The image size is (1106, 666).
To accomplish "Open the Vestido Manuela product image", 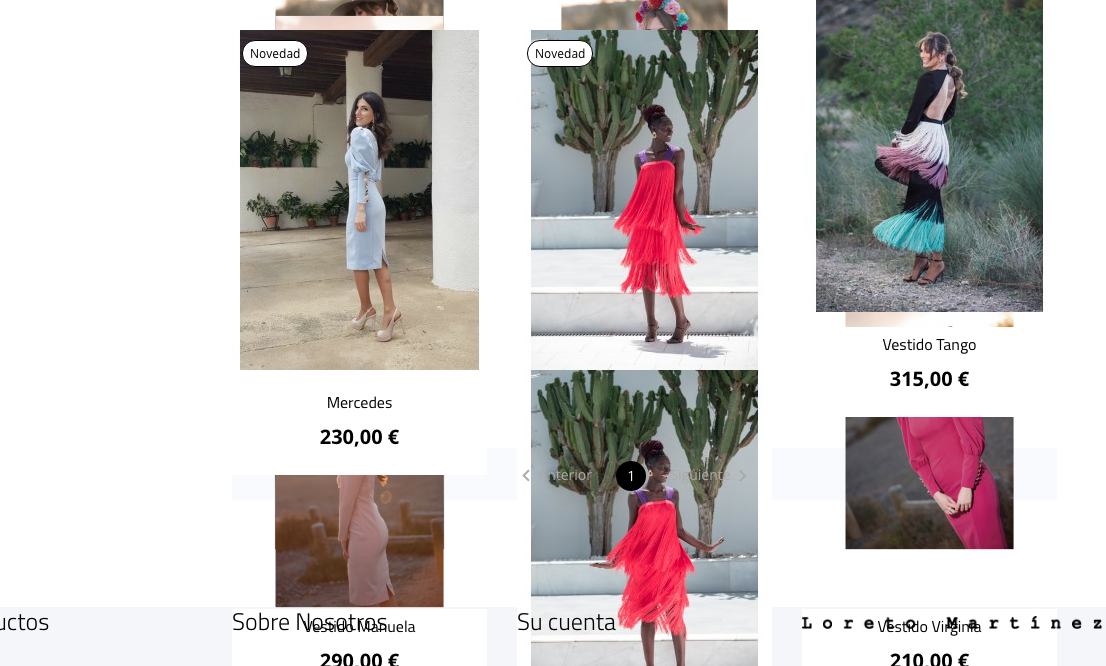I will [359, 540].
